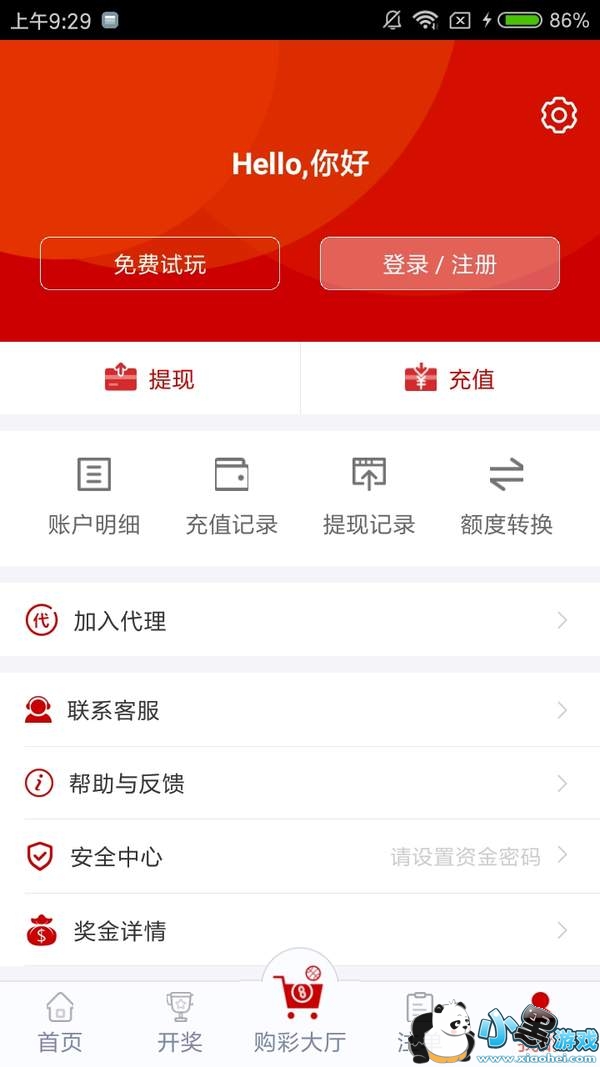The image size is (600, 1067).
Task: Tap the 免费试玩 button
Action: click(160, 264)
